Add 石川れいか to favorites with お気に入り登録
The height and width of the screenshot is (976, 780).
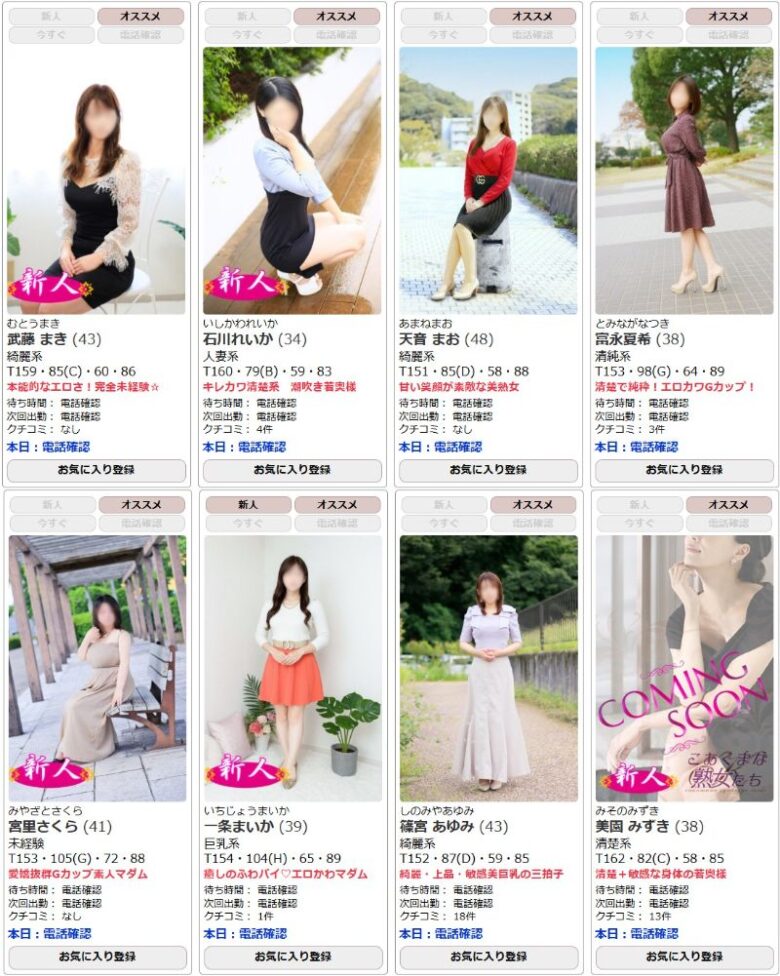point(292,469)
